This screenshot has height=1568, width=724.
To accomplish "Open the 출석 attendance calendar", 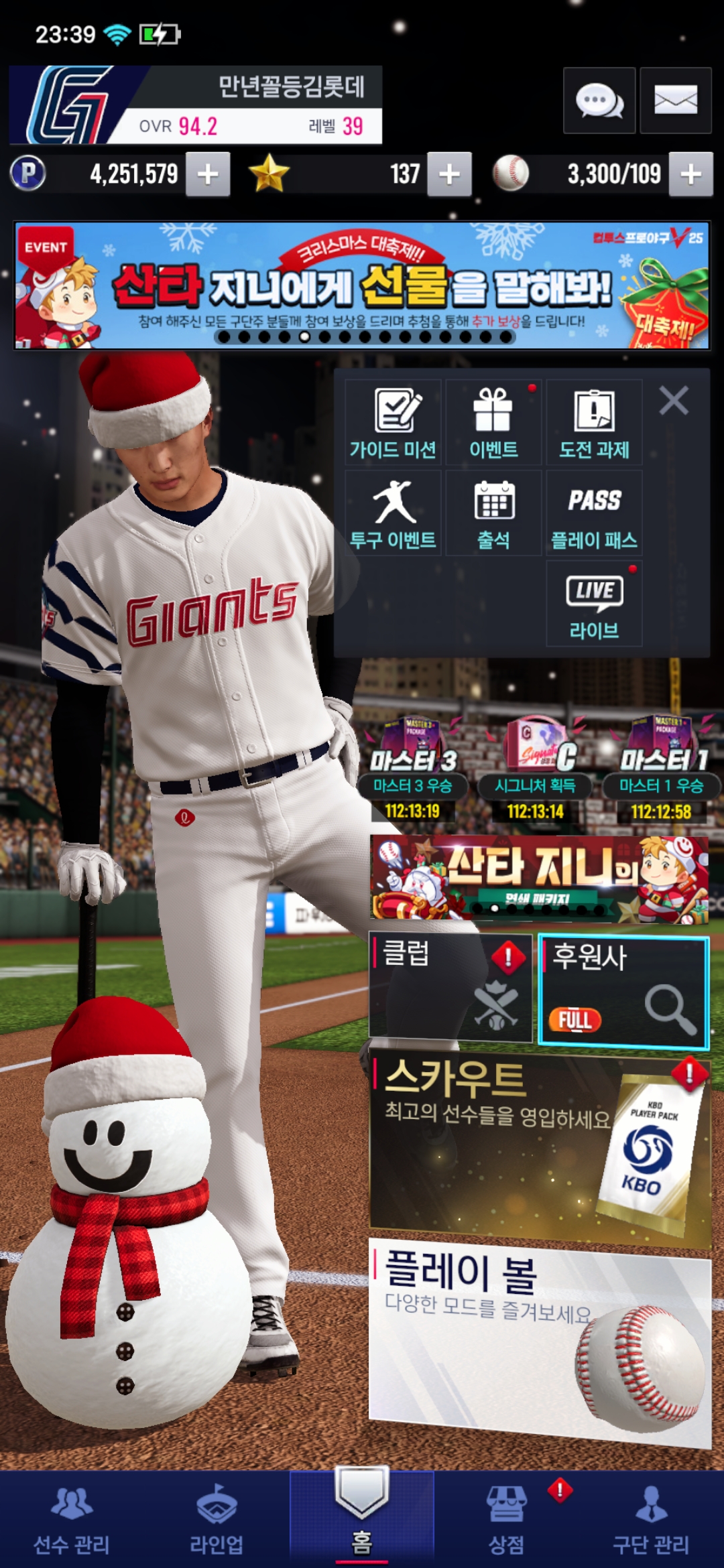I will (x=493, y=513).
